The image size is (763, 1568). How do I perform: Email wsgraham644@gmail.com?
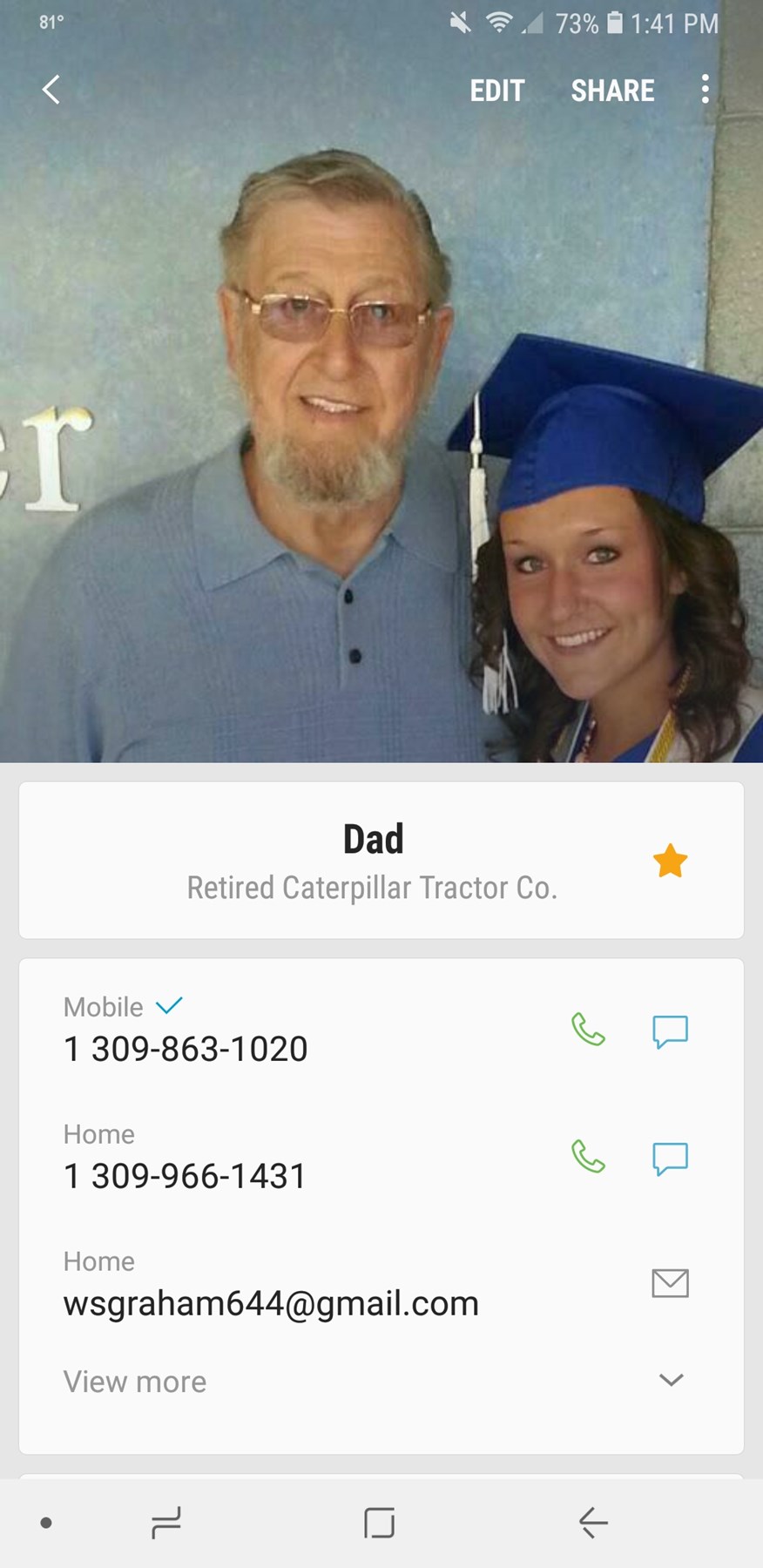(x=670, y=1283)
